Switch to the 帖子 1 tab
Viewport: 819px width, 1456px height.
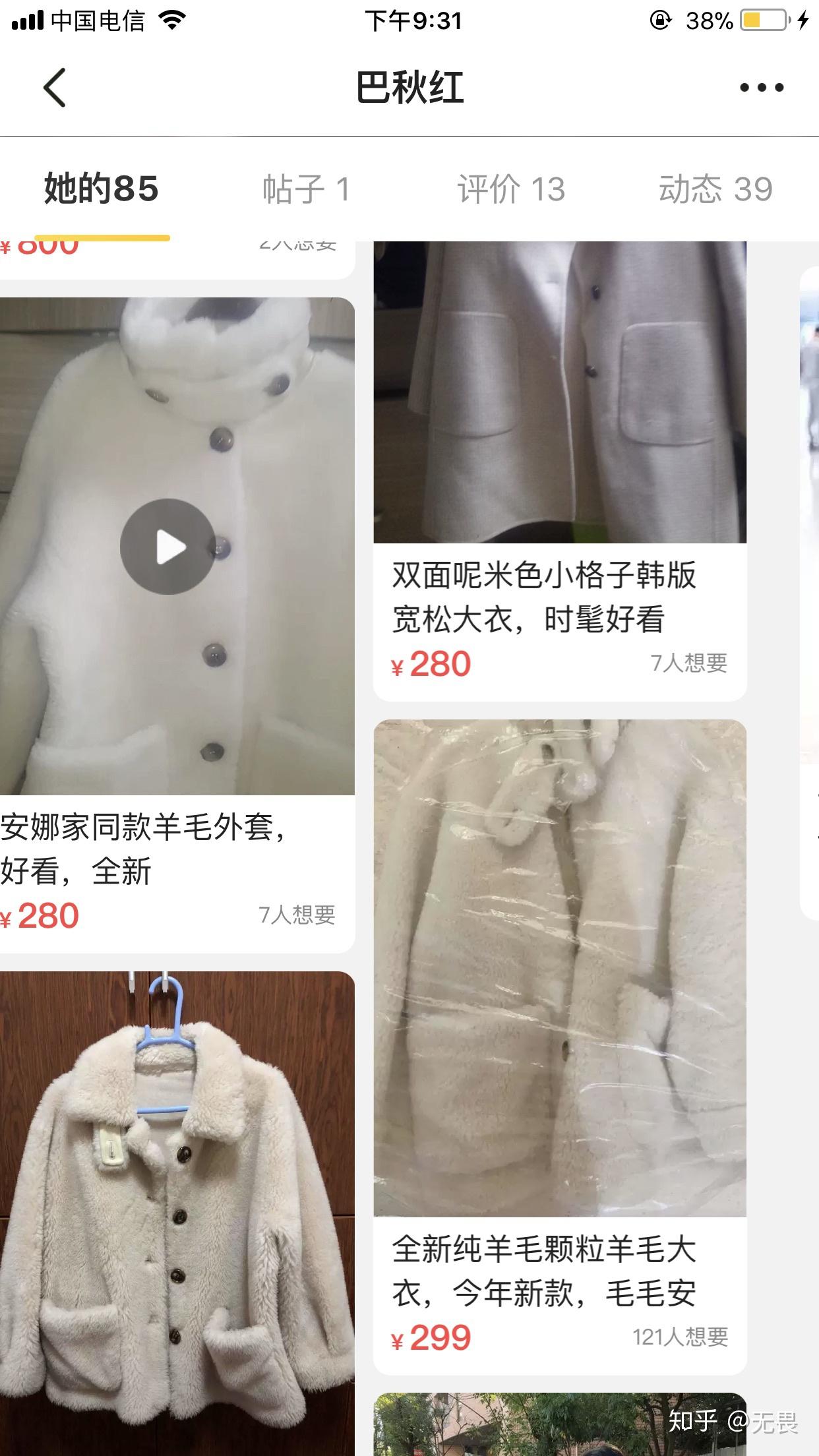point(306,190)
